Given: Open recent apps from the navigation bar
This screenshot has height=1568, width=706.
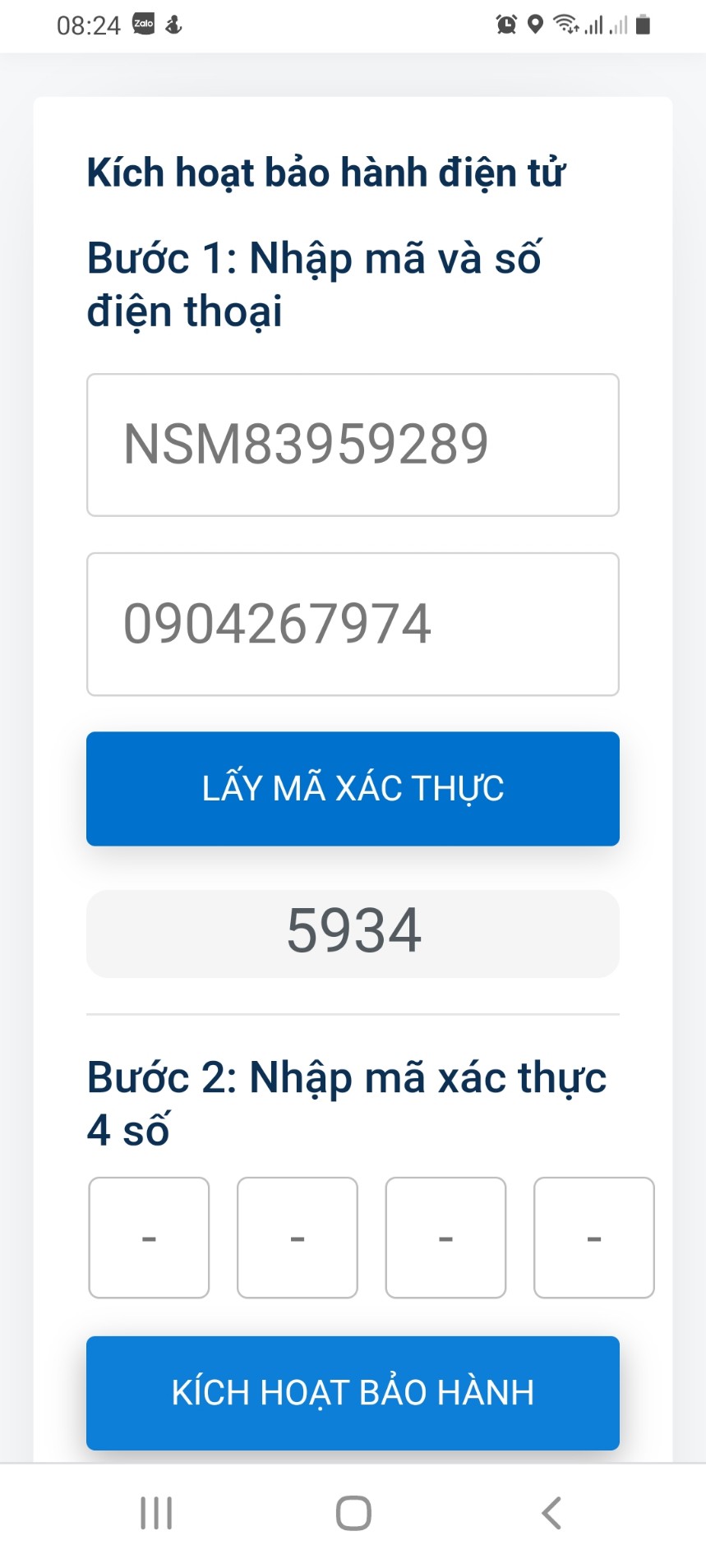Looking at the screenshot, I should [x=156, y=1513].
